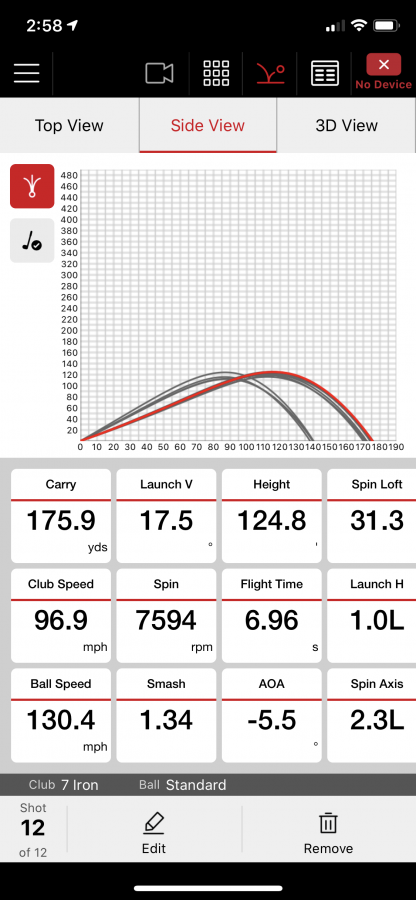Open the hamburger menu
The height and width of the screenshot is (900, 416).
[x=26, y=73]
